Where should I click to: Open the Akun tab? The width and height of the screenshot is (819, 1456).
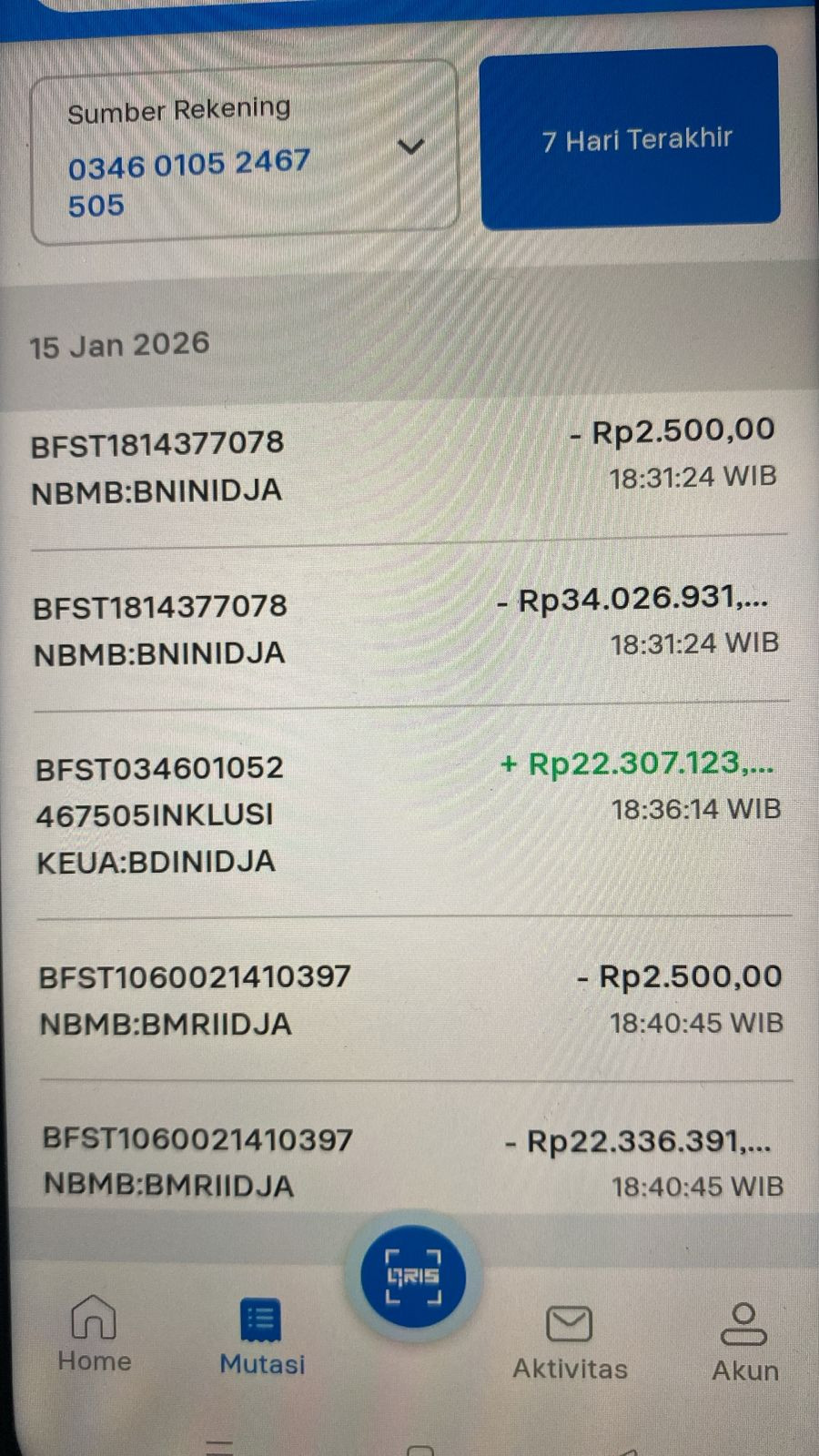744,1342
